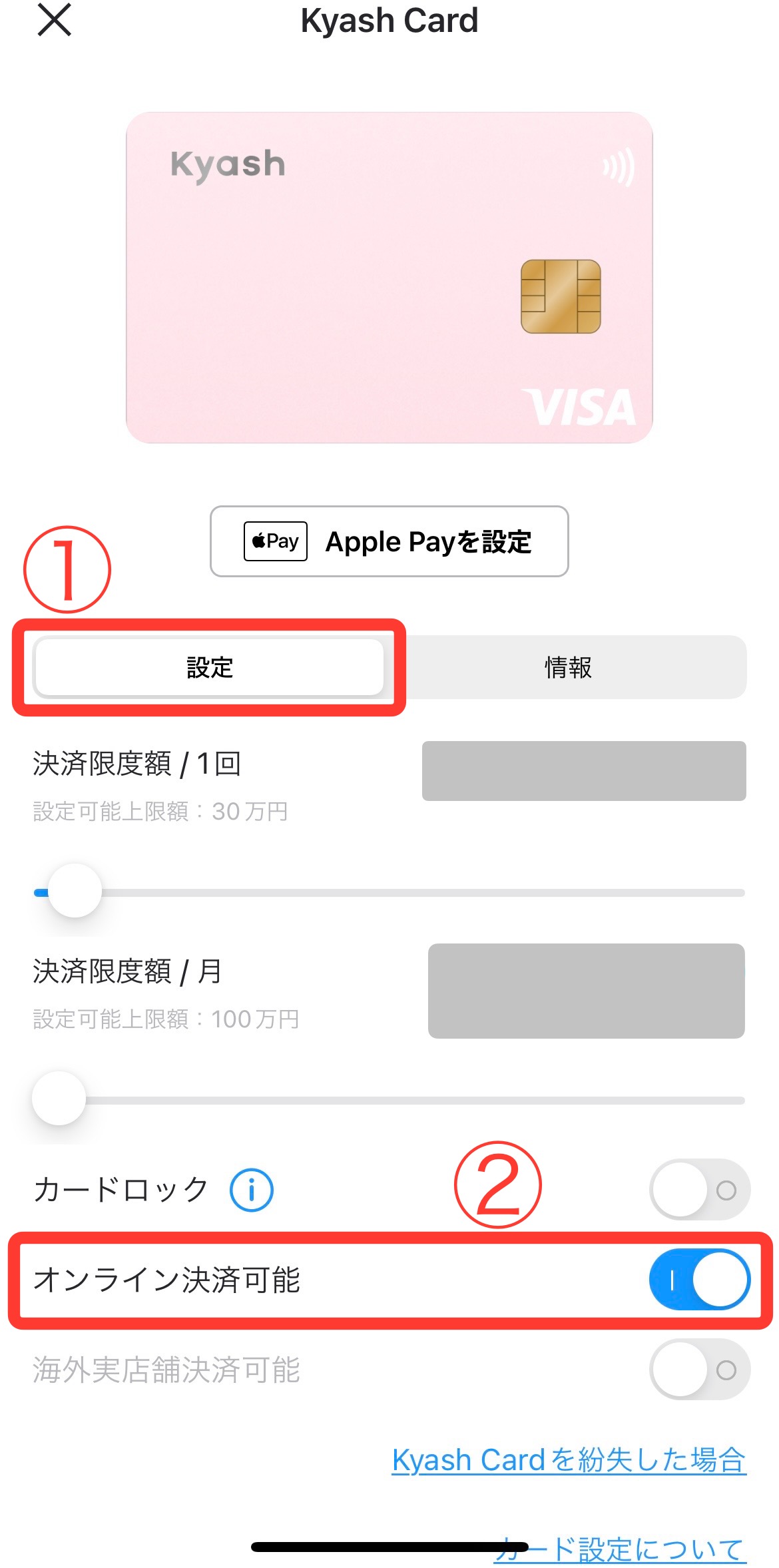Image resolution: width=779 pixels, height=1568 pixels.
Task: Tap the 決済限度額/月 slider handle
Action: tap(58, 1097)
